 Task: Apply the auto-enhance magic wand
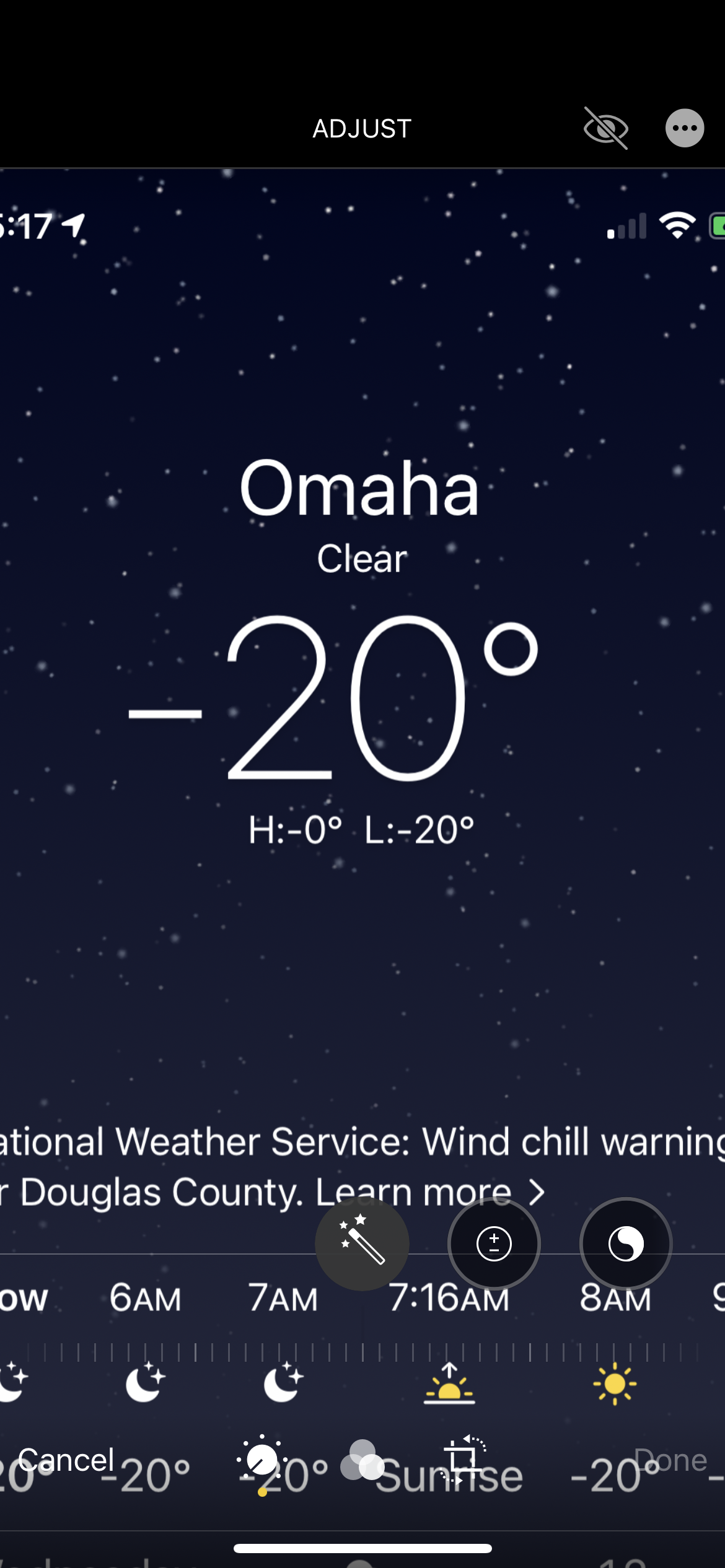click(362, 1244)
